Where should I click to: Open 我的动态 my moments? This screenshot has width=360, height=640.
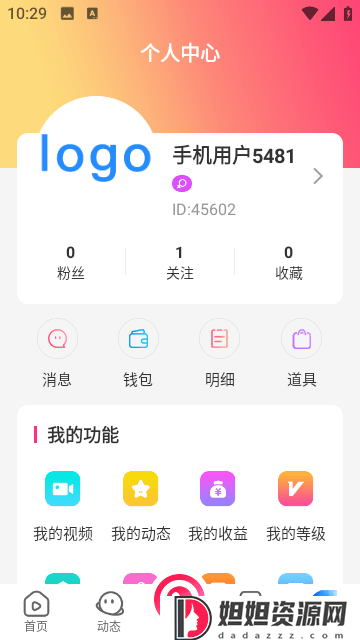click(x=141, y=507)
